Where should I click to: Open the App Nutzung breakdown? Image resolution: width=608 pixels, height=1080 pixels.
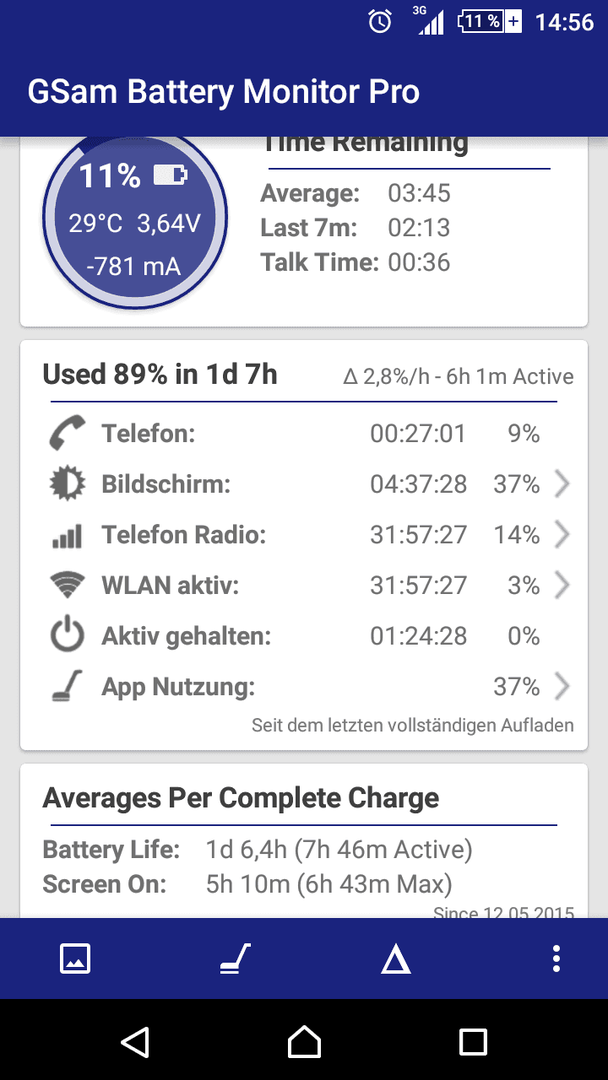coord(304,687)
